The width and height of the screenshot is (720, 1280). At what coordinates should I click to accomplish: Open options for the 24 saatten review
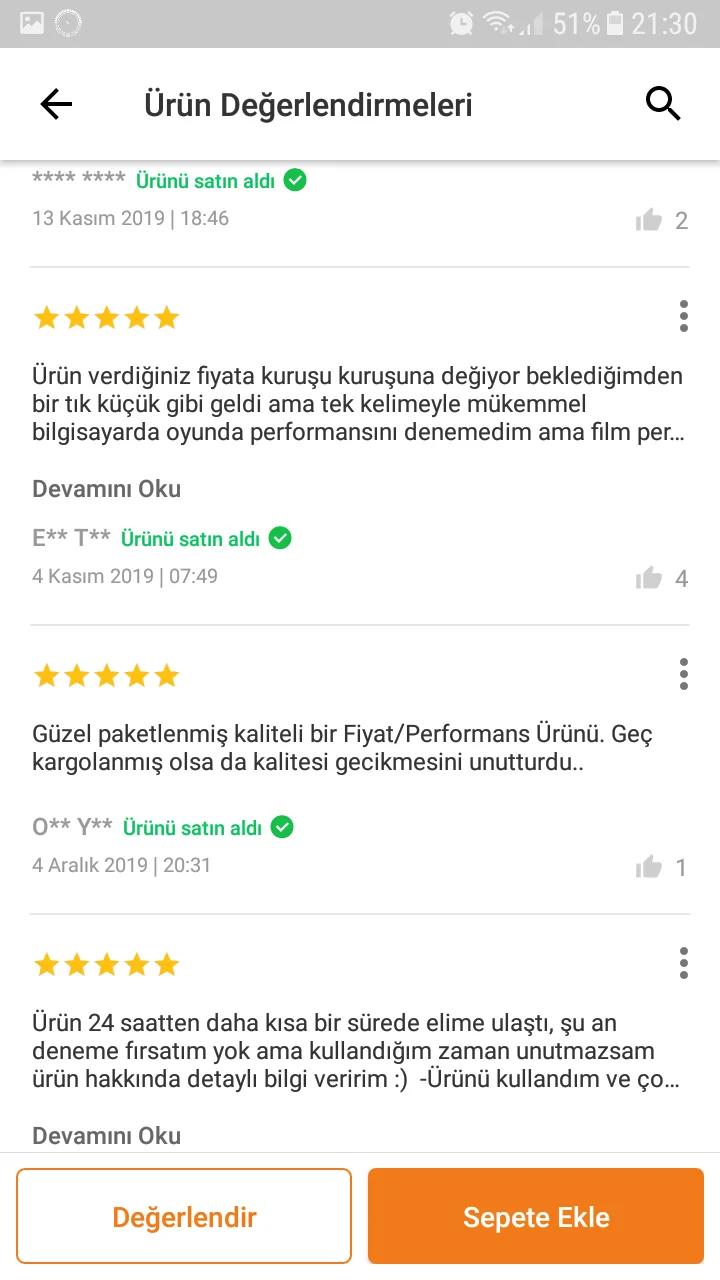(684, 963)
